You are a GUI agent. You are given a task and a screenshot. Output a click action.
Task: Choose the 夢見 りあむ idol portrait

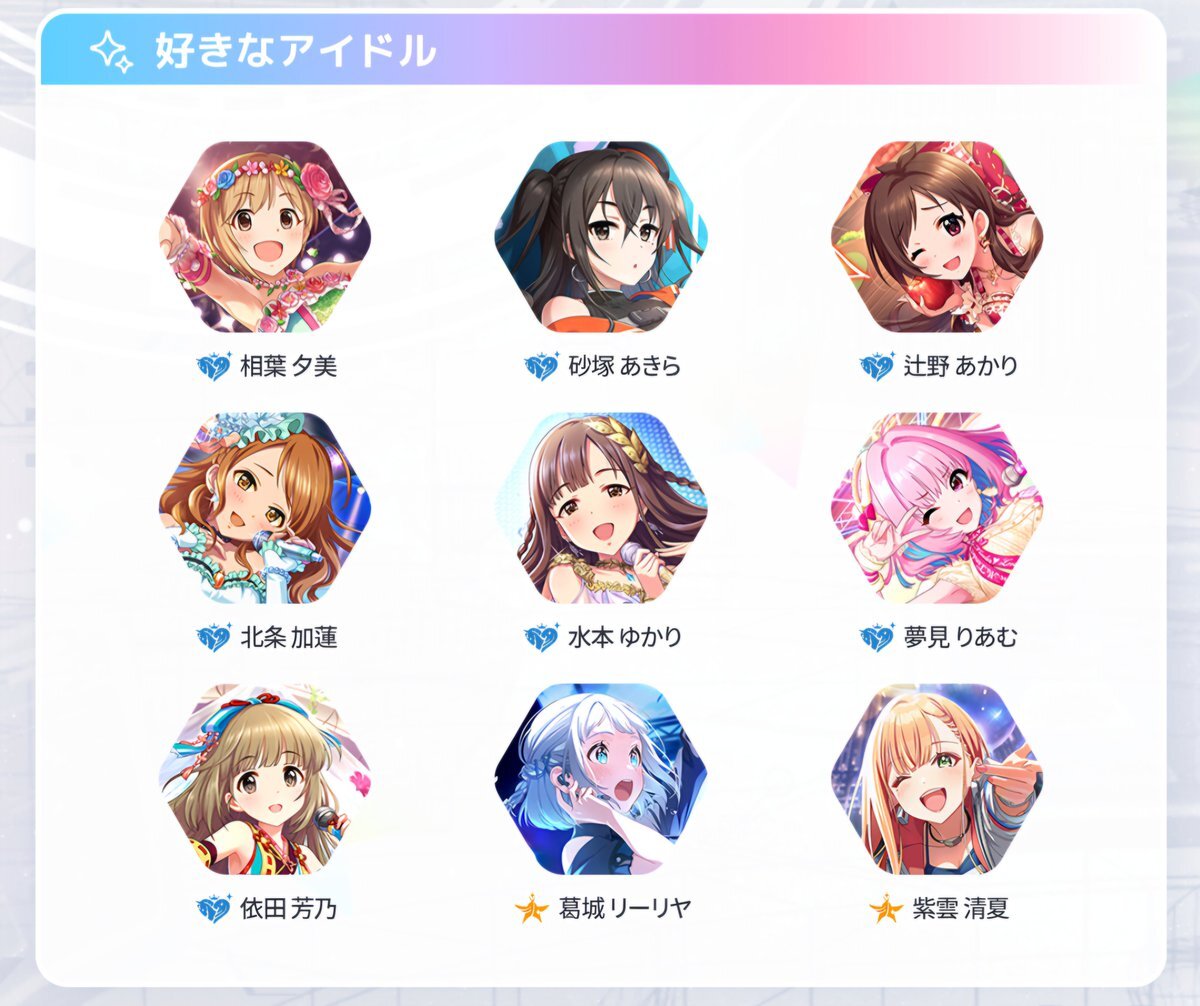pos(936,508)
